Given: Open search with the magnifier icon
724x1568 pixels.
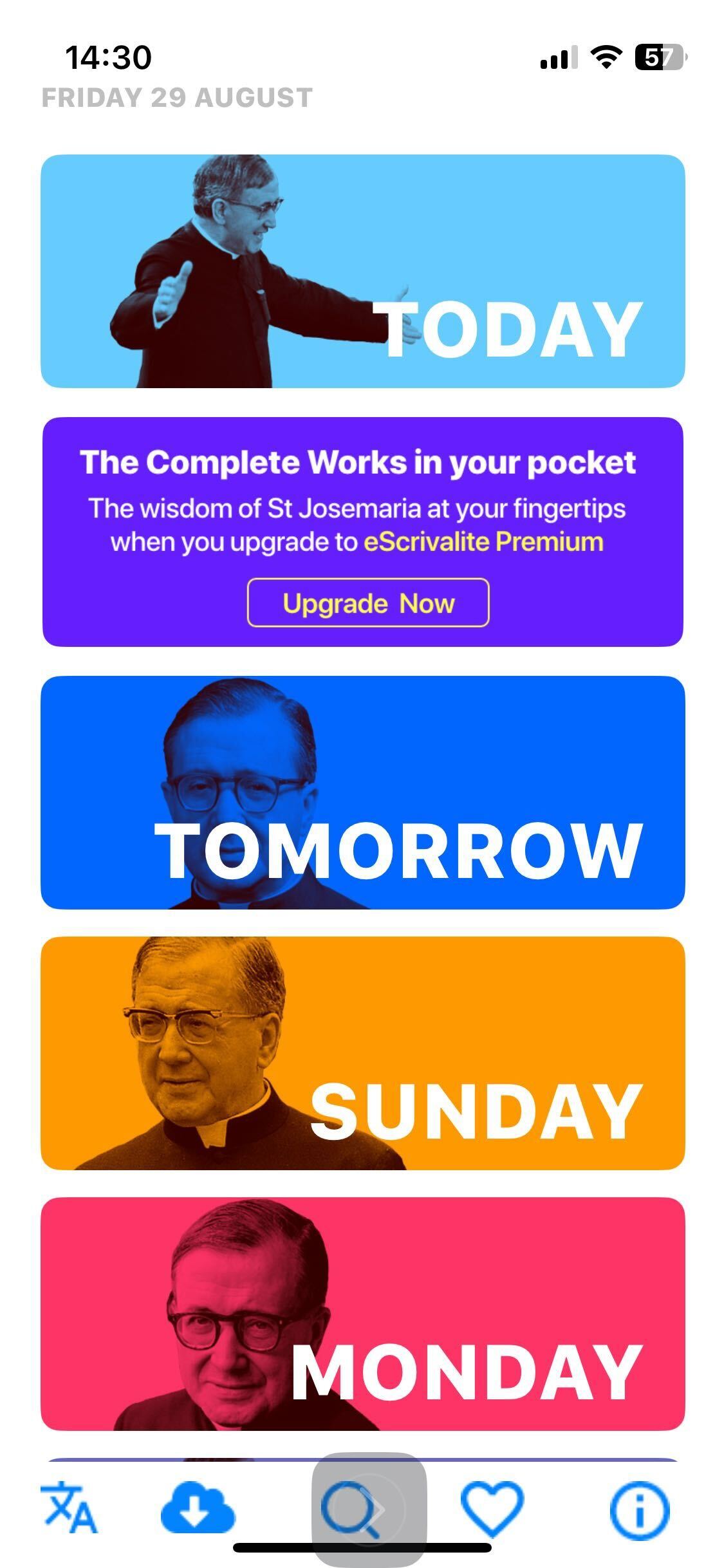Looking at the screenshot, I should 351,1509.
